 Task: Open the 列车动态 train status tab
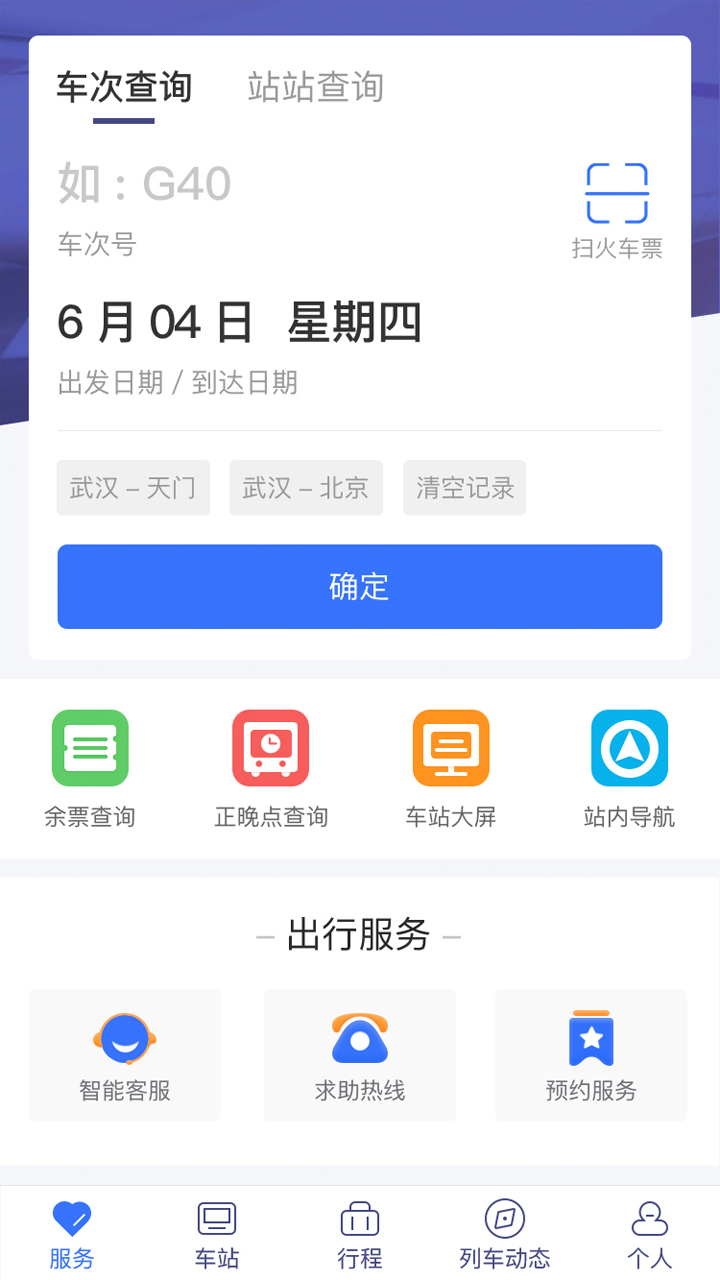point(504,1235)
